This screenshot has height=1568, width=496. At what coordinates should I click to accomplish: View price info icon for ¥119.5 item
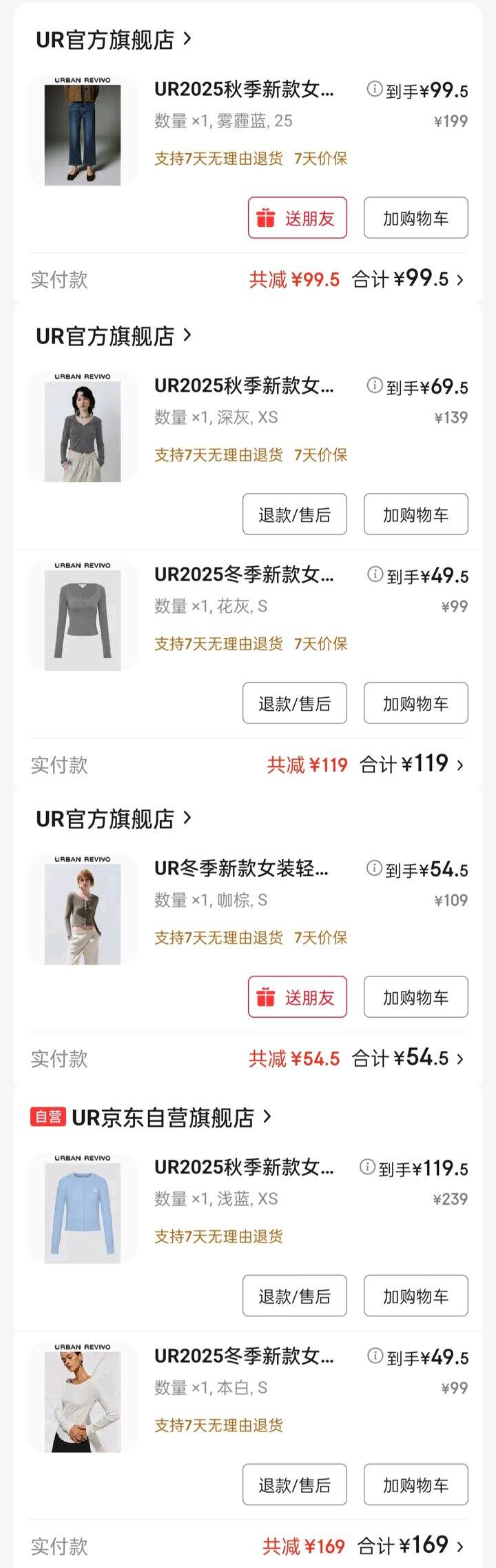(x=368, y=1167)
